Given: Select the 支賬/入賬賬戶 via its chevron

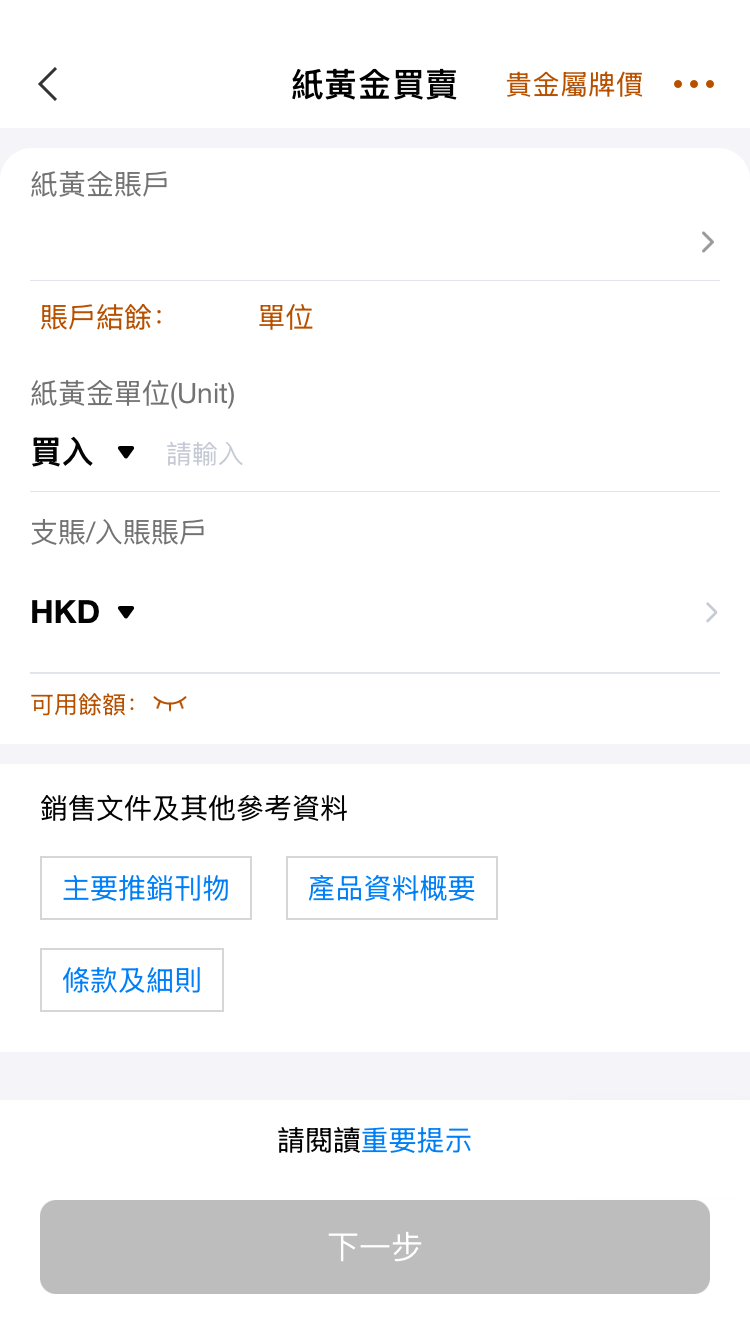Looking at the screenshot, I should pos(710,612).
